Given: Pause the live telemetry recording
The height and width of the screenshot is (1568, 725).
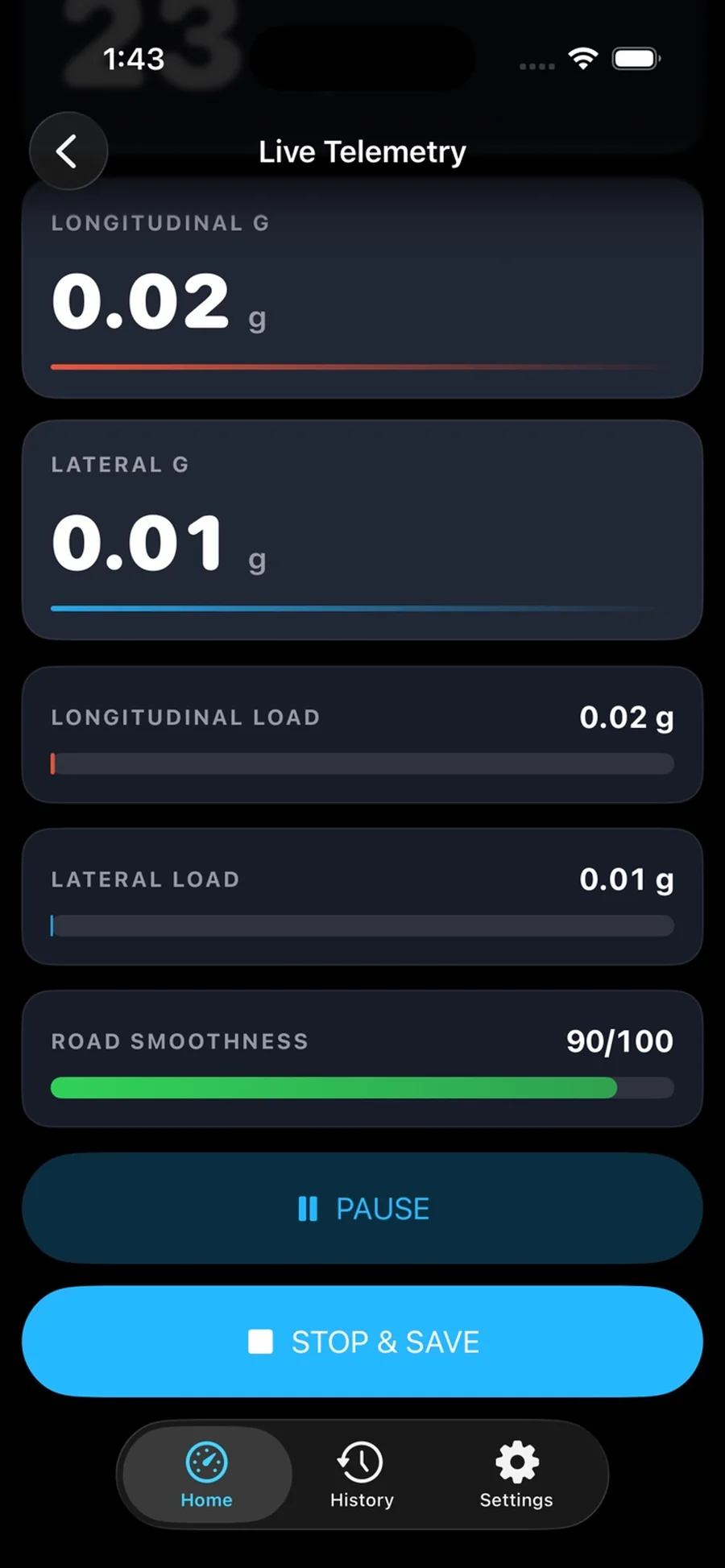Looking at the screenshot, I should click(x=362, y=1208).
